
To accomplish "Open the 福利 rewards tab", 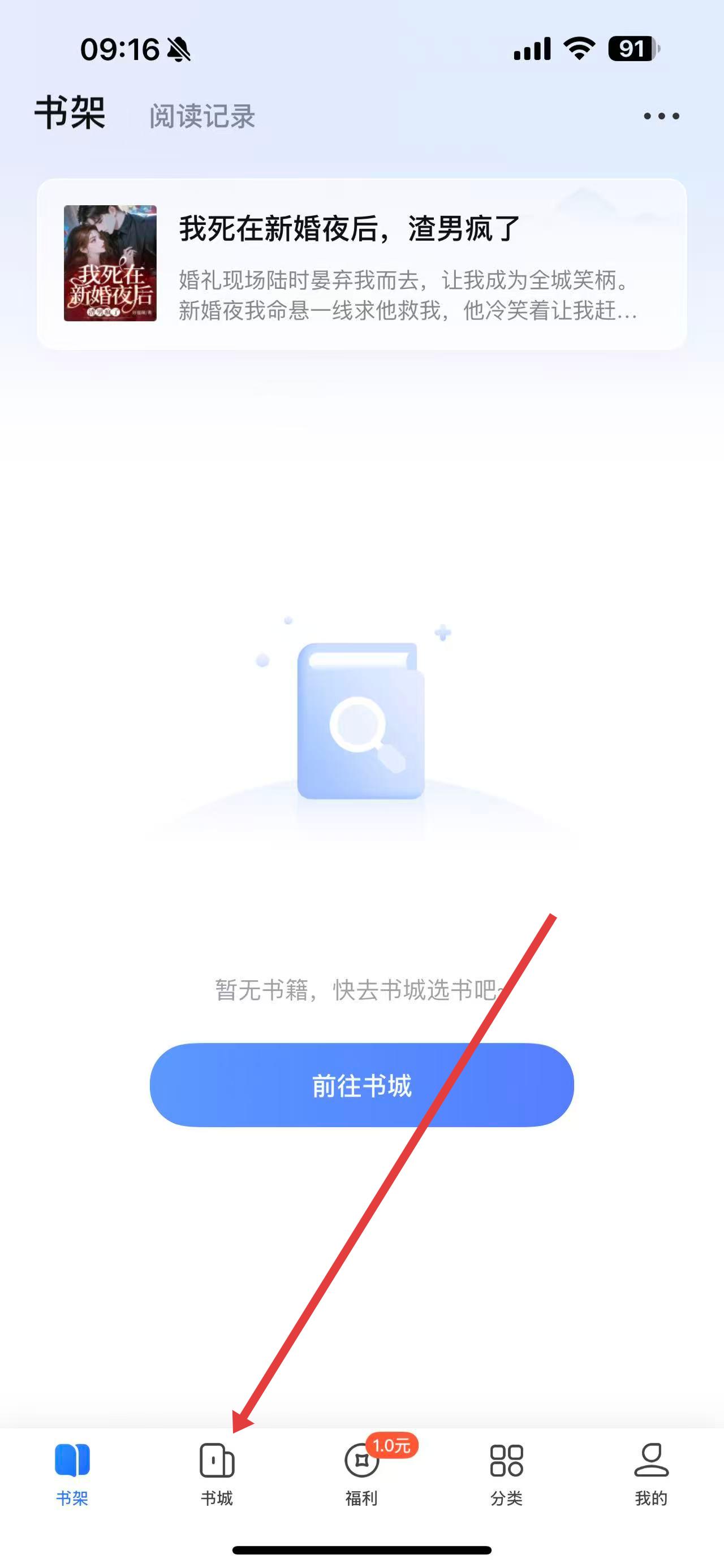I will (x=361, y=1473).
